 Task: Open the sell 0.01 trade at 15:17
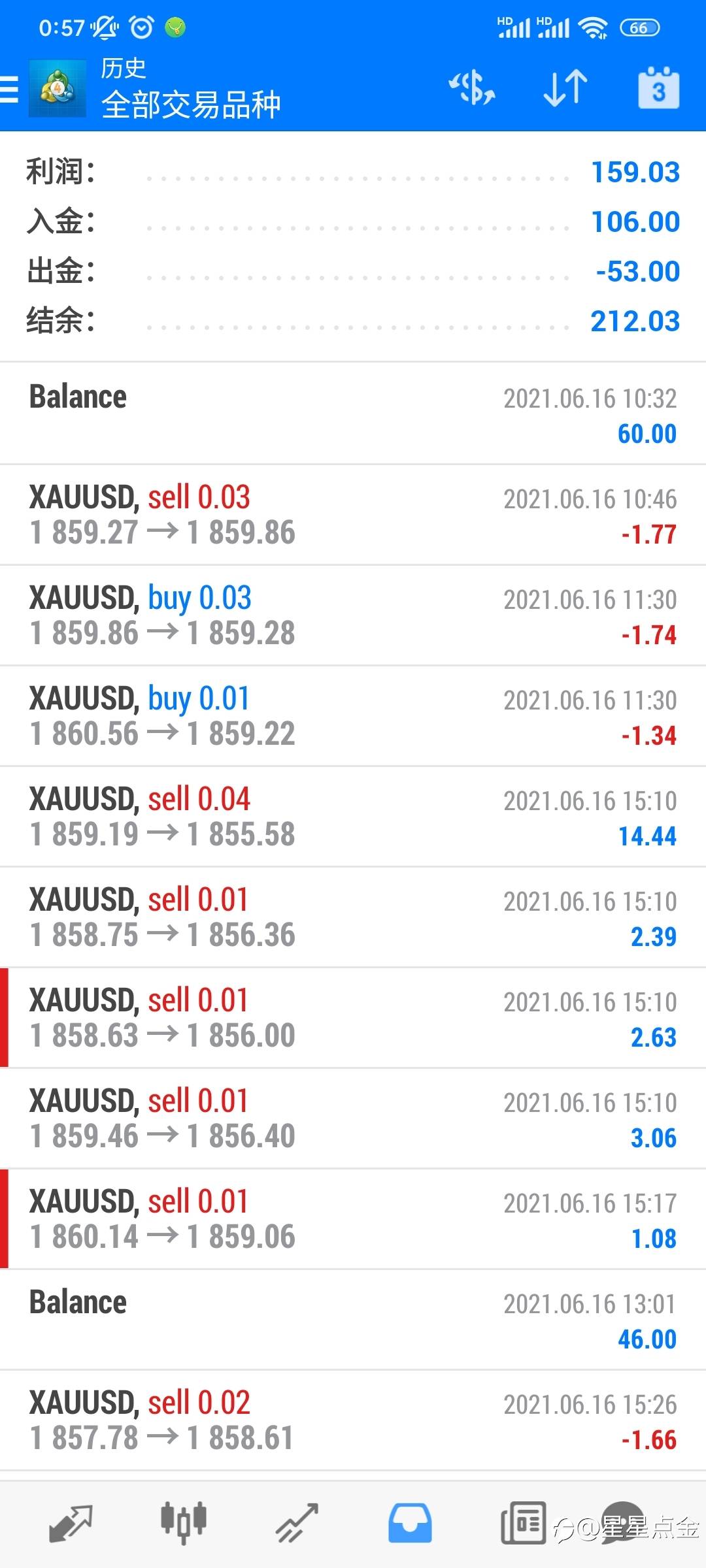(353, 1219)
